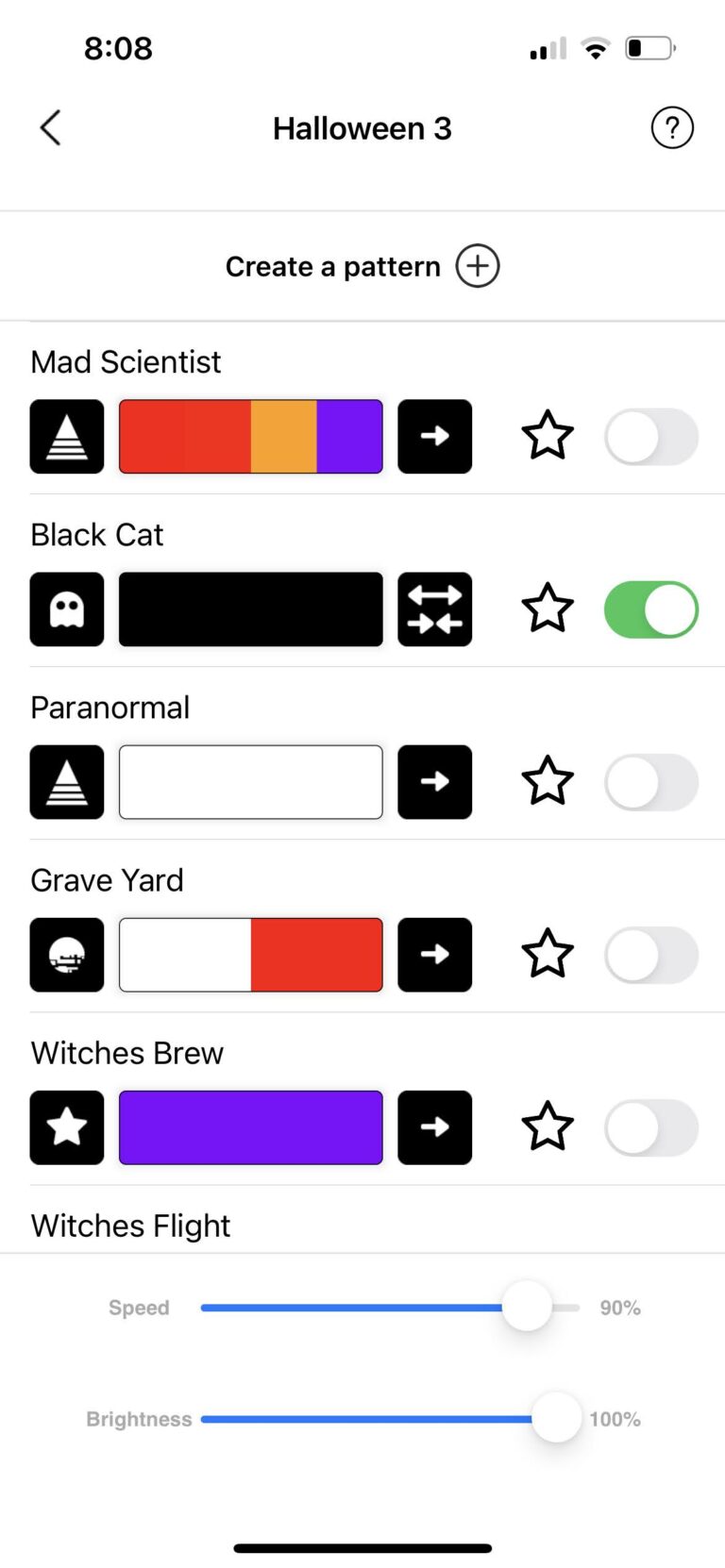Favorite the Mad Scientist pattern
This screenshot has width=725, height=1568.
(x=548, y=436)
